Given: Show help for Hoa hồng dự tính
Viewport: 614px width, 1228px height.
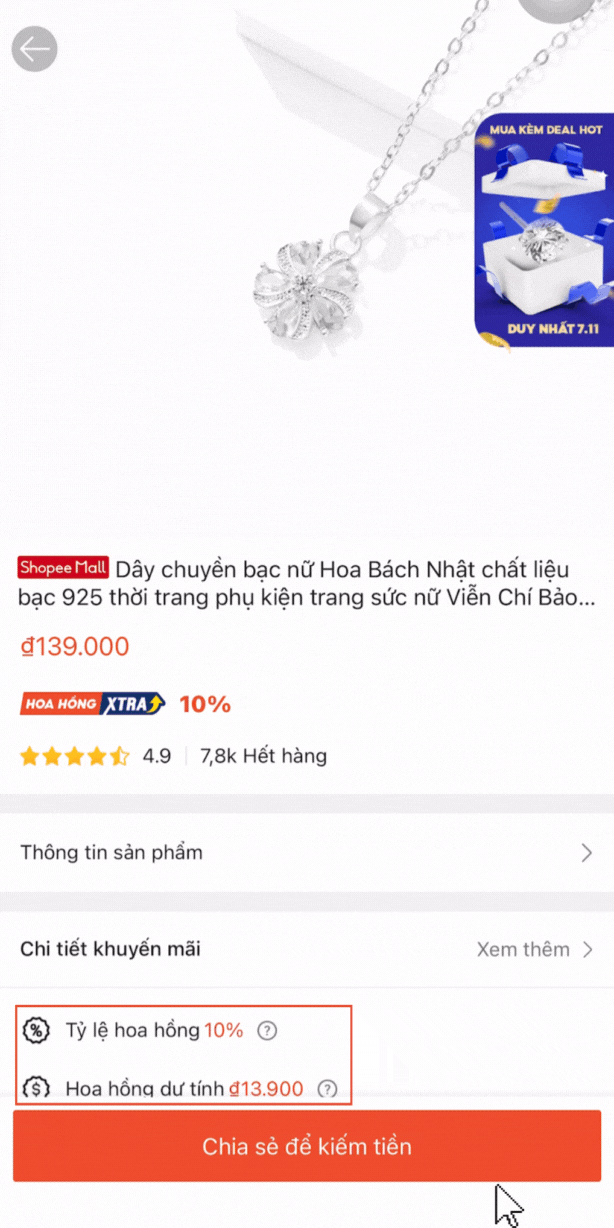Looking at the screenshot, I should click(327, 1089).
